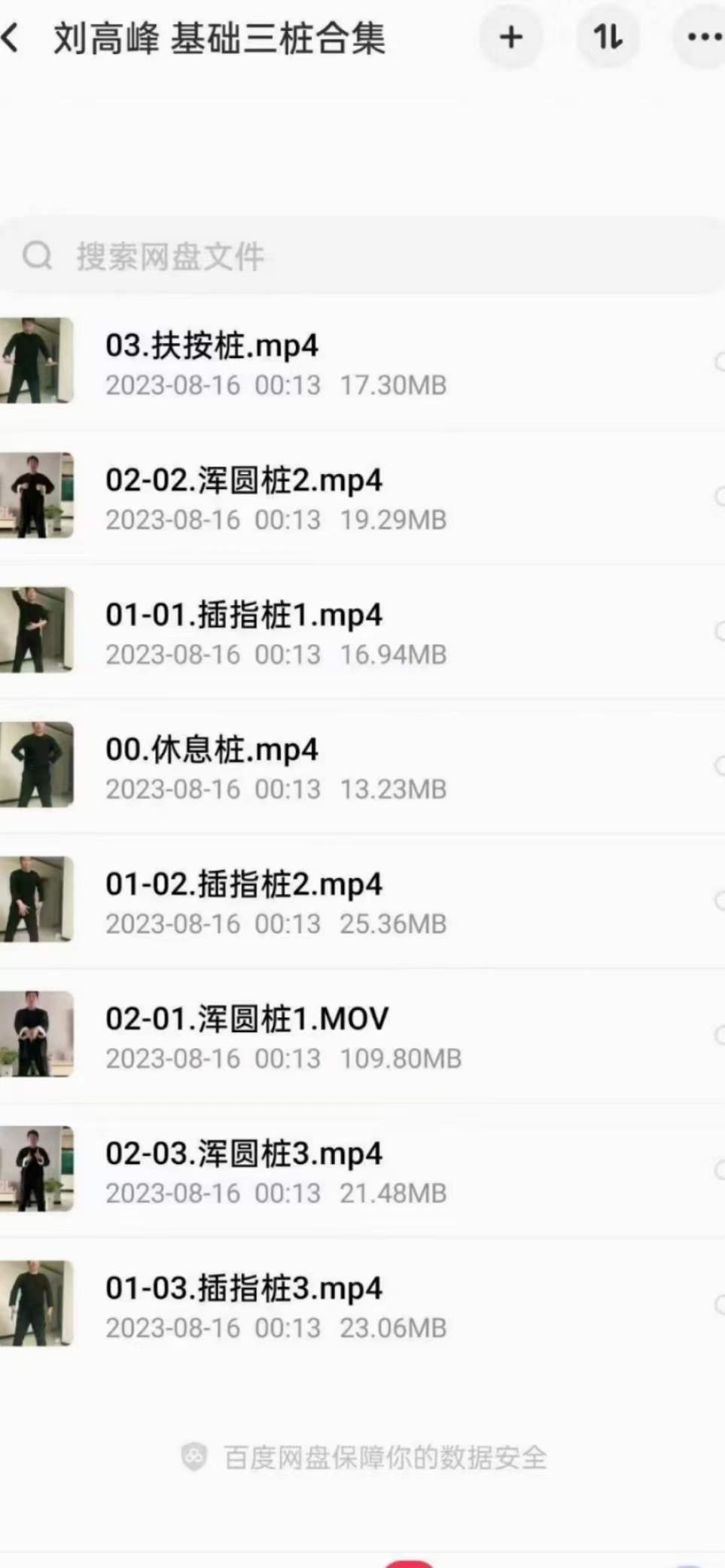This screenshot has height=1568, width=725.
Task: Tap the back arrow to exit folder
Action: 12,39
